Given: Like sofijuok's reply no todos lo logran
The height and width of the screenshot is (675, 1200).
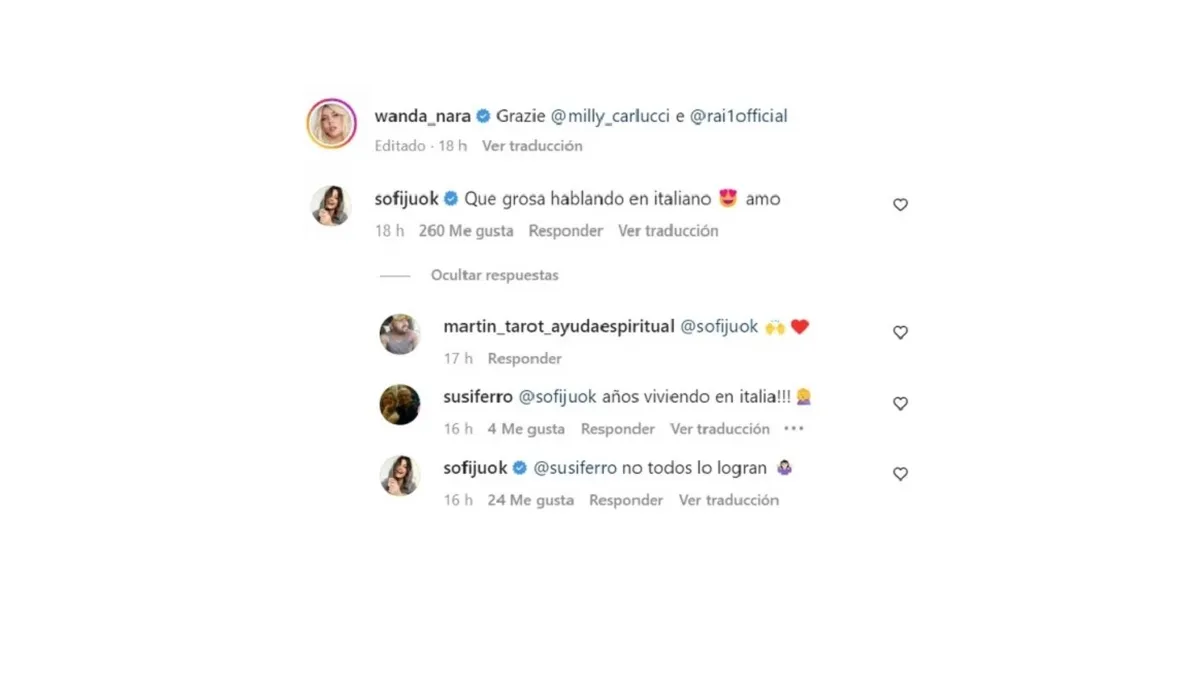Looking at the screenshot, I should click(x=900, y=474).
